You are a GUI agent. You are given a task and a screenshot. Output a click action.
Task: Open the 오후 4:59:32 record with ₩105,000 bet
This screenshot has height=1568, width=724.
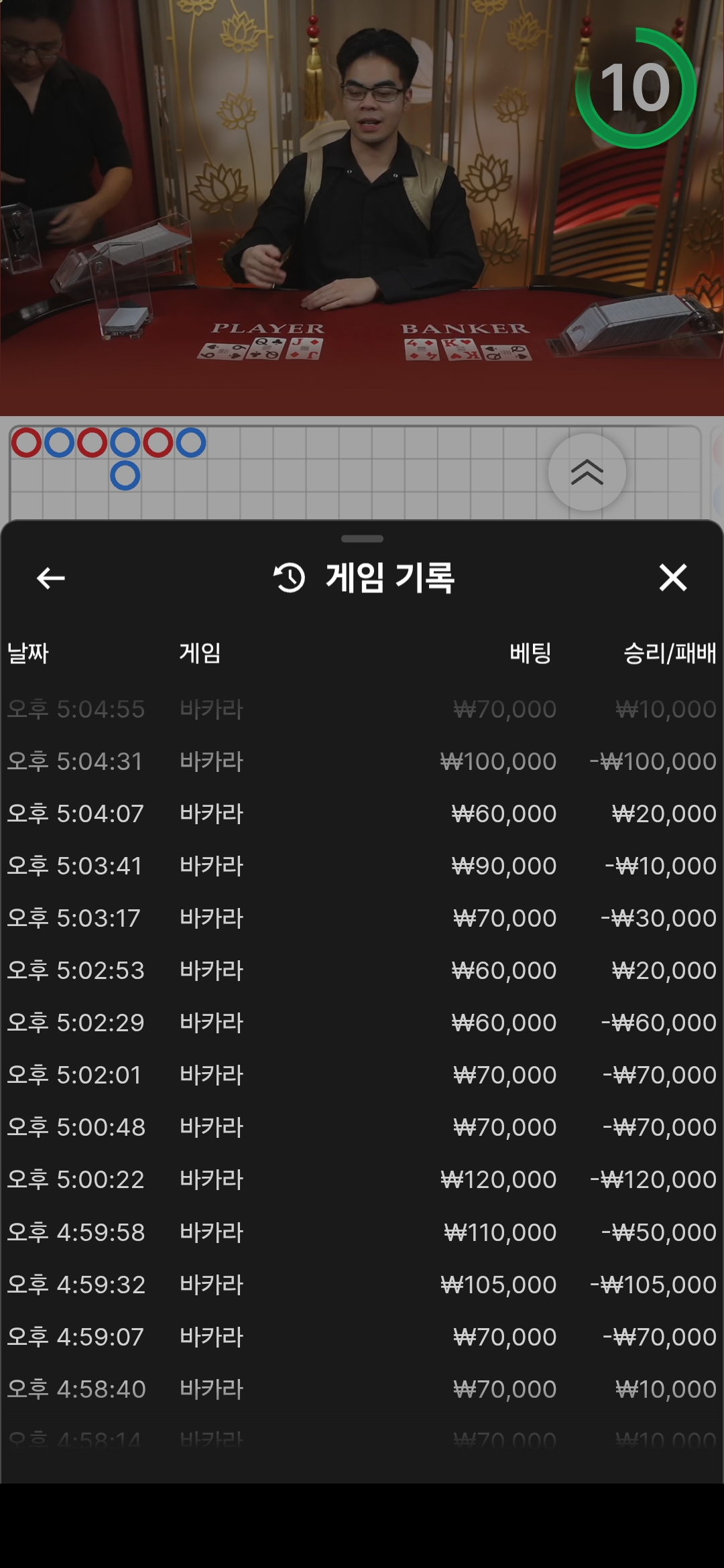pyautogui.click(x=362, y=1285)
